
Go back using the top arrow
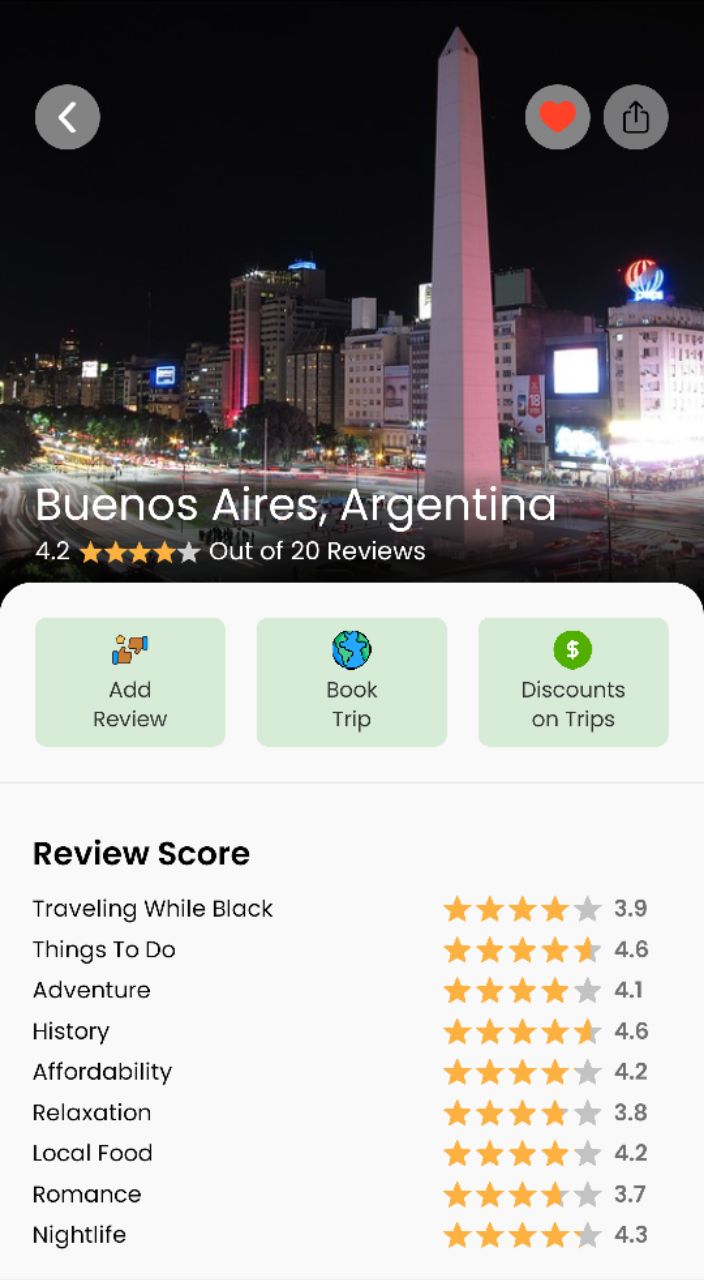coord(67,118)
